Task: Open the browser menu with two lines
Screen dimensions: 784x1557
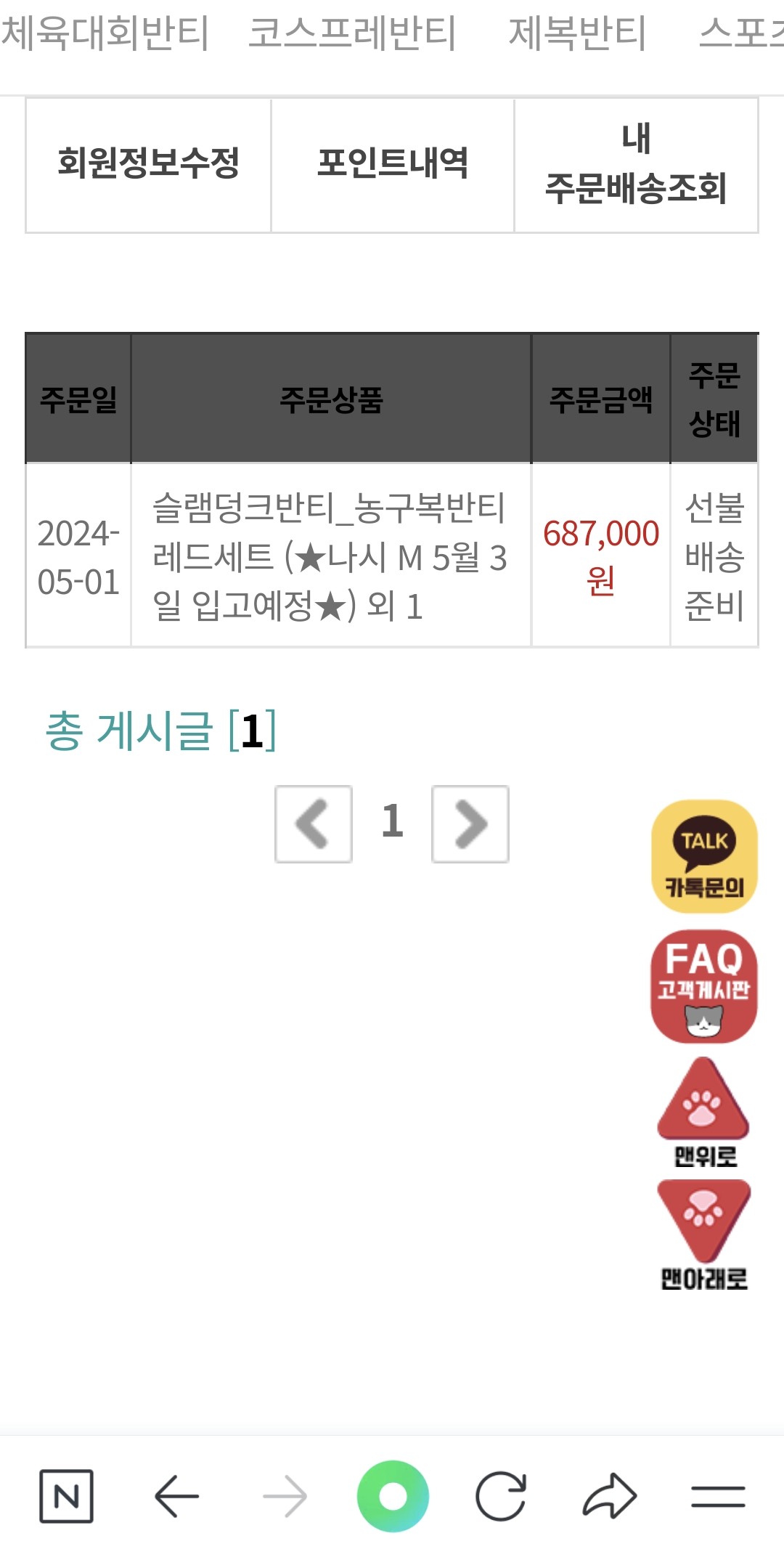Action: point(718,1497)
